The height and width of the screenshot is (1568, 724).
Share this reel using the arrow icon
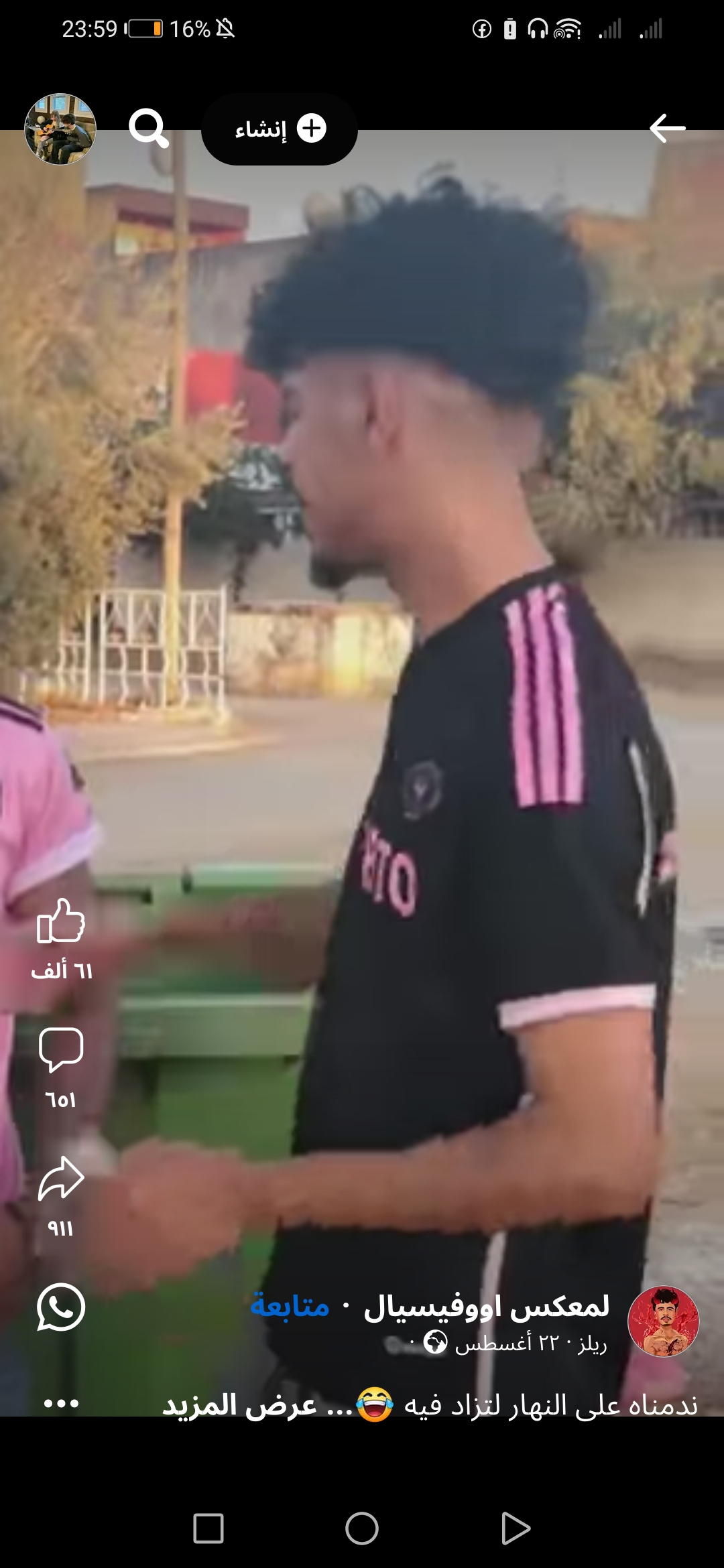coord(61,1178)
